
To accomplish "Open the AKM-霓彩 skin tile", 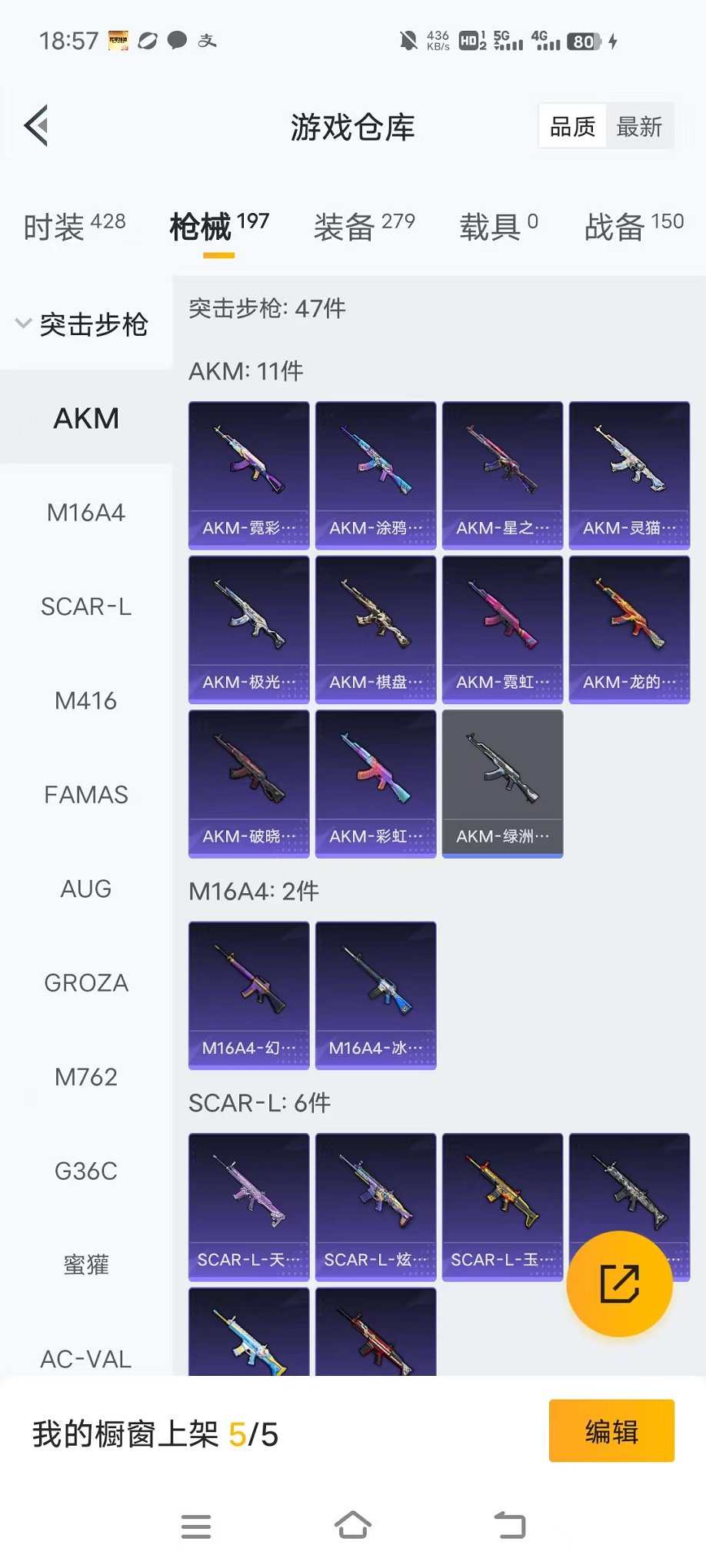I will pos(249,474).
